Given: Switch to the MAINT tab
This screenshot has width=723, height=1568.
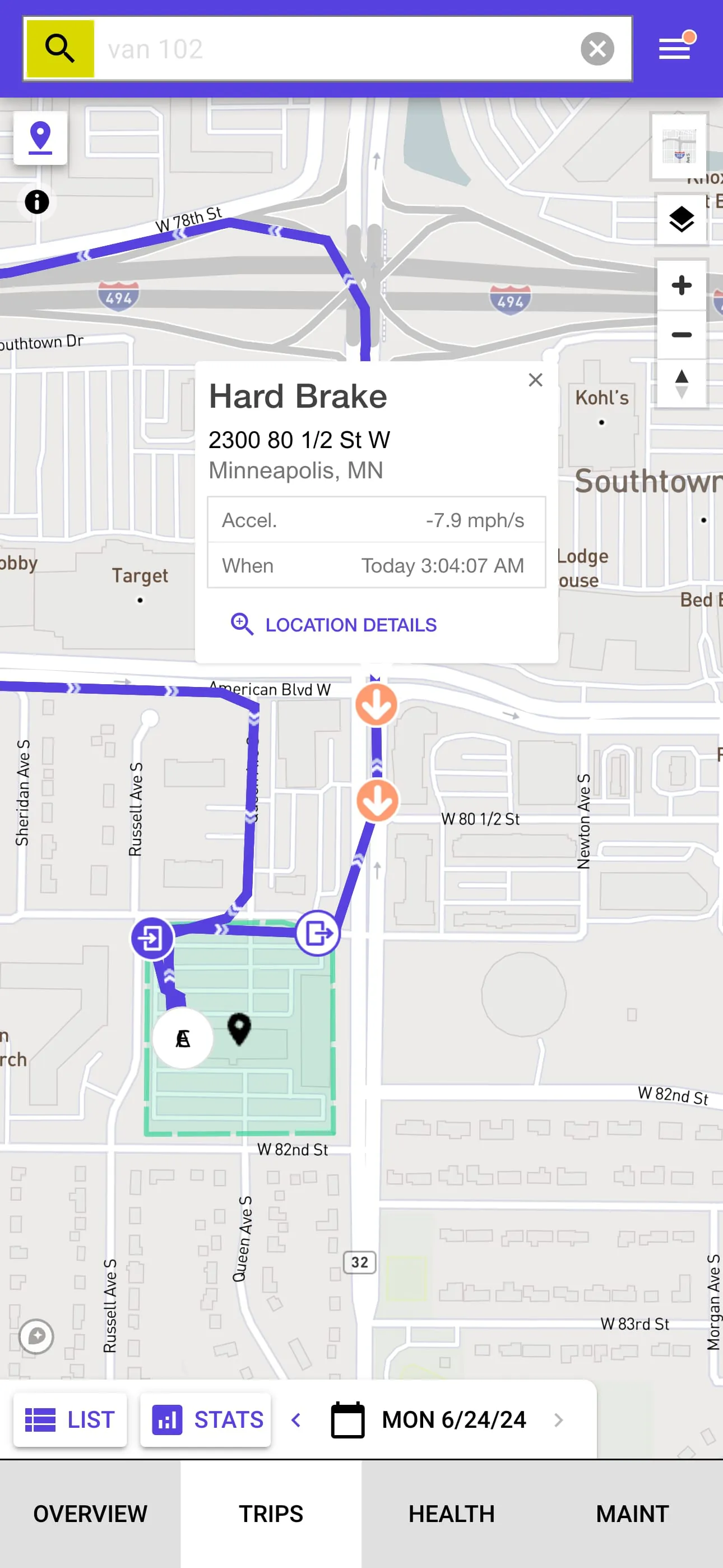Looking at the screenshot, I should pos(632,1513).
